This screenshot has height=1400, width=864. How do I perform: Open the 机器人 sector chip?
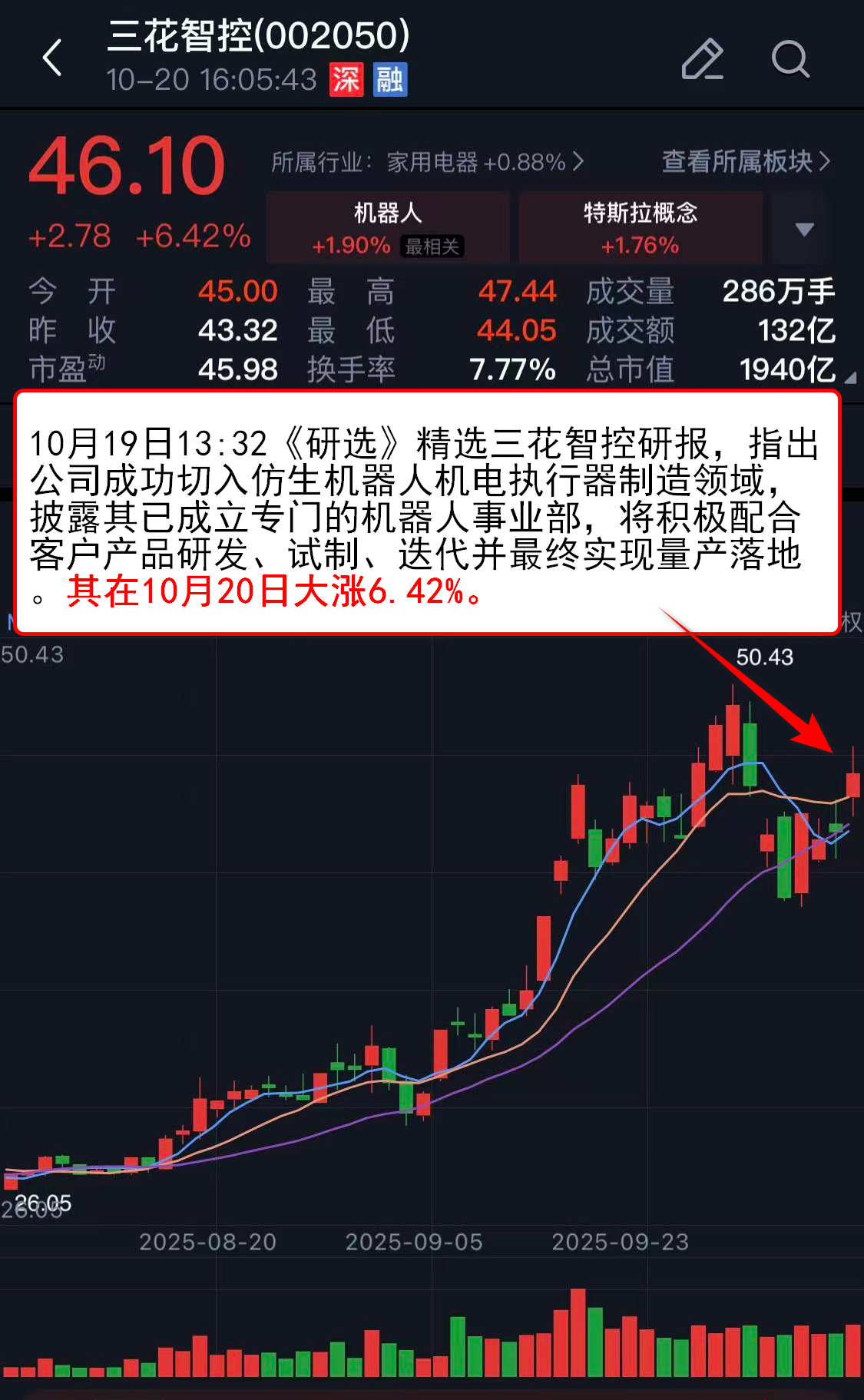coord(388,228)
